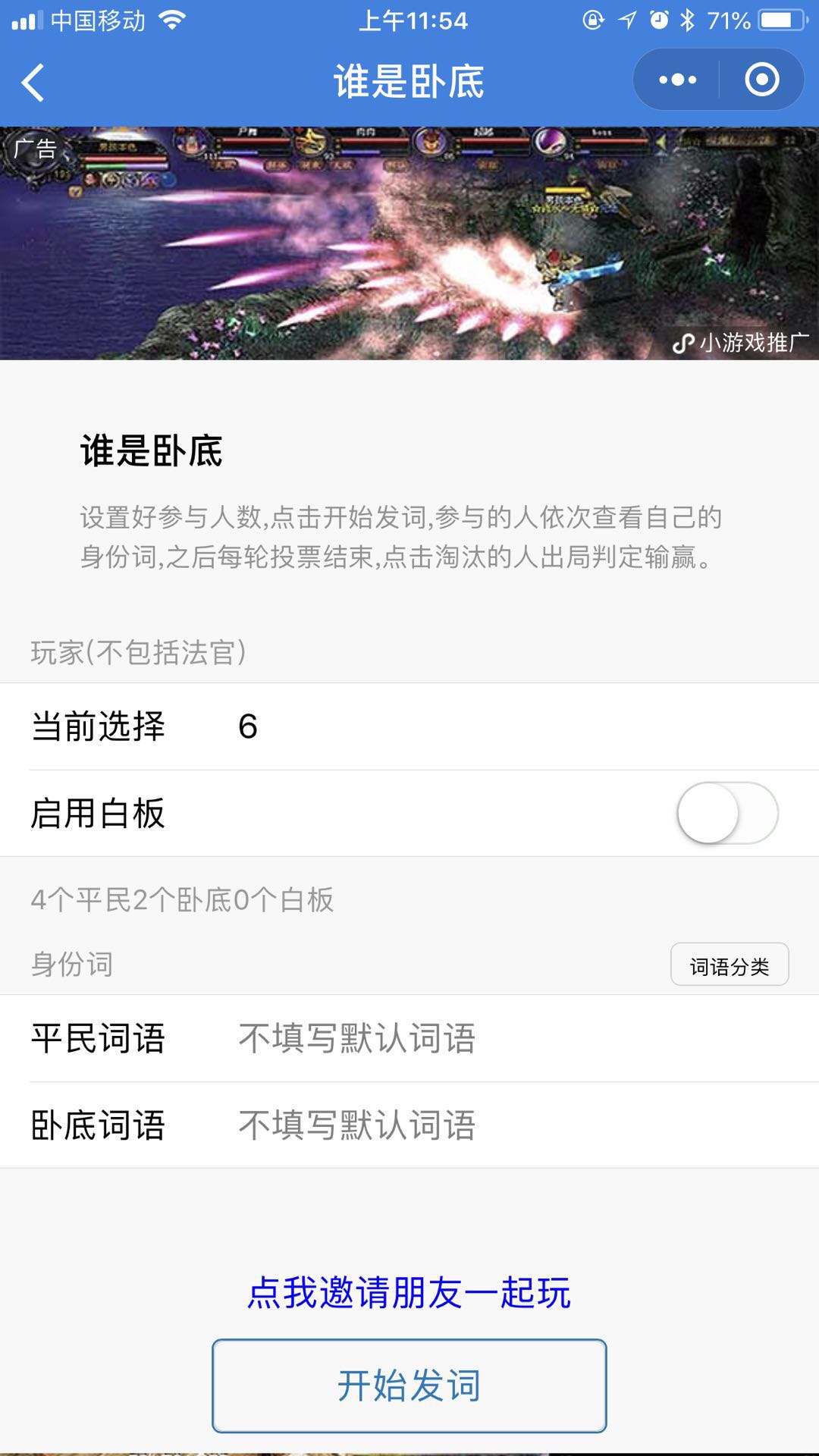Open the three-dot mini program menu
The height and width of the screenshot is (1456, 819).
coord(677,80)
